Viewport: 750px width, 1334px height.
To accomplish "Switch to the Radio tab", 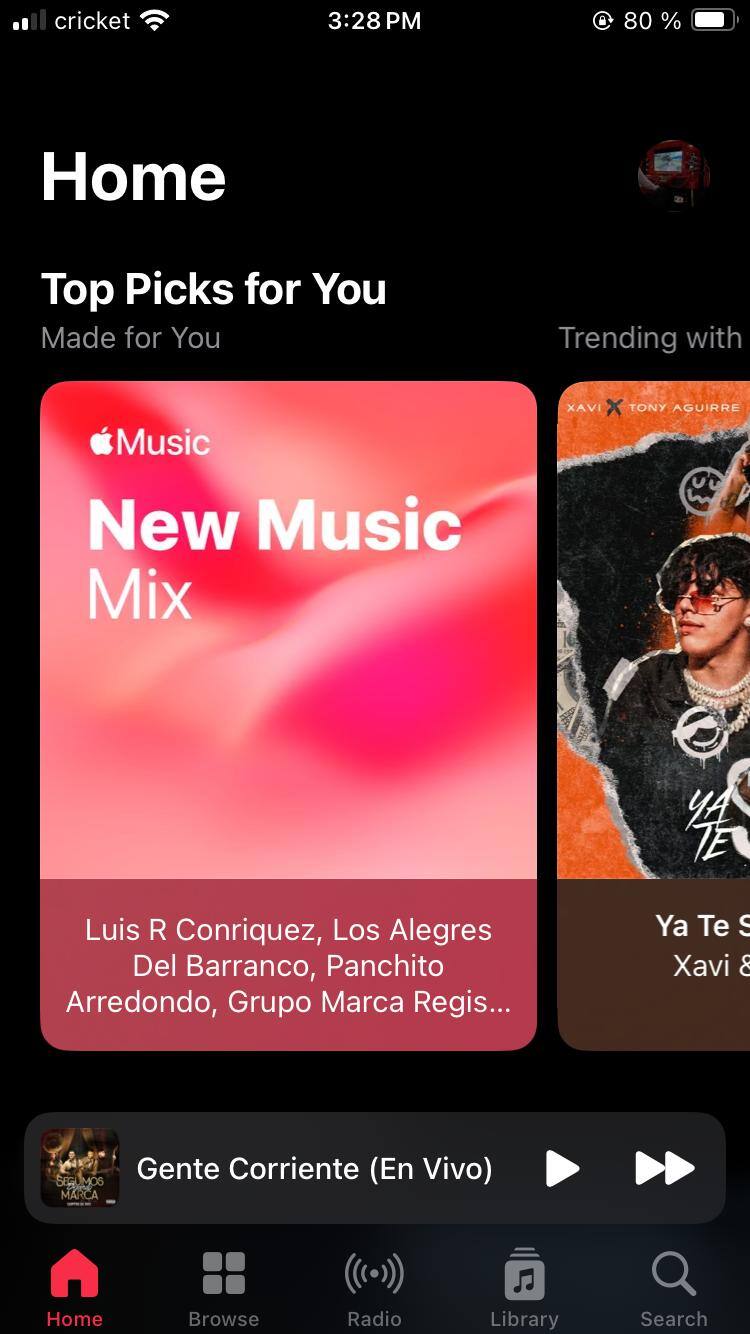I will tap(374, 1286).
